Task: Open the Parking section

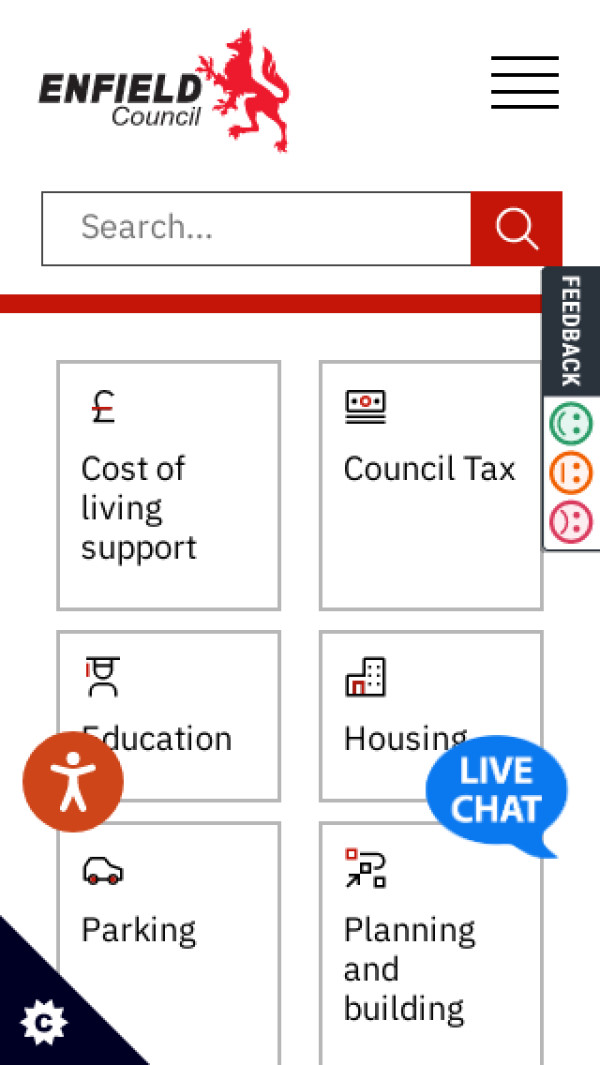Action: pos(168,930)
